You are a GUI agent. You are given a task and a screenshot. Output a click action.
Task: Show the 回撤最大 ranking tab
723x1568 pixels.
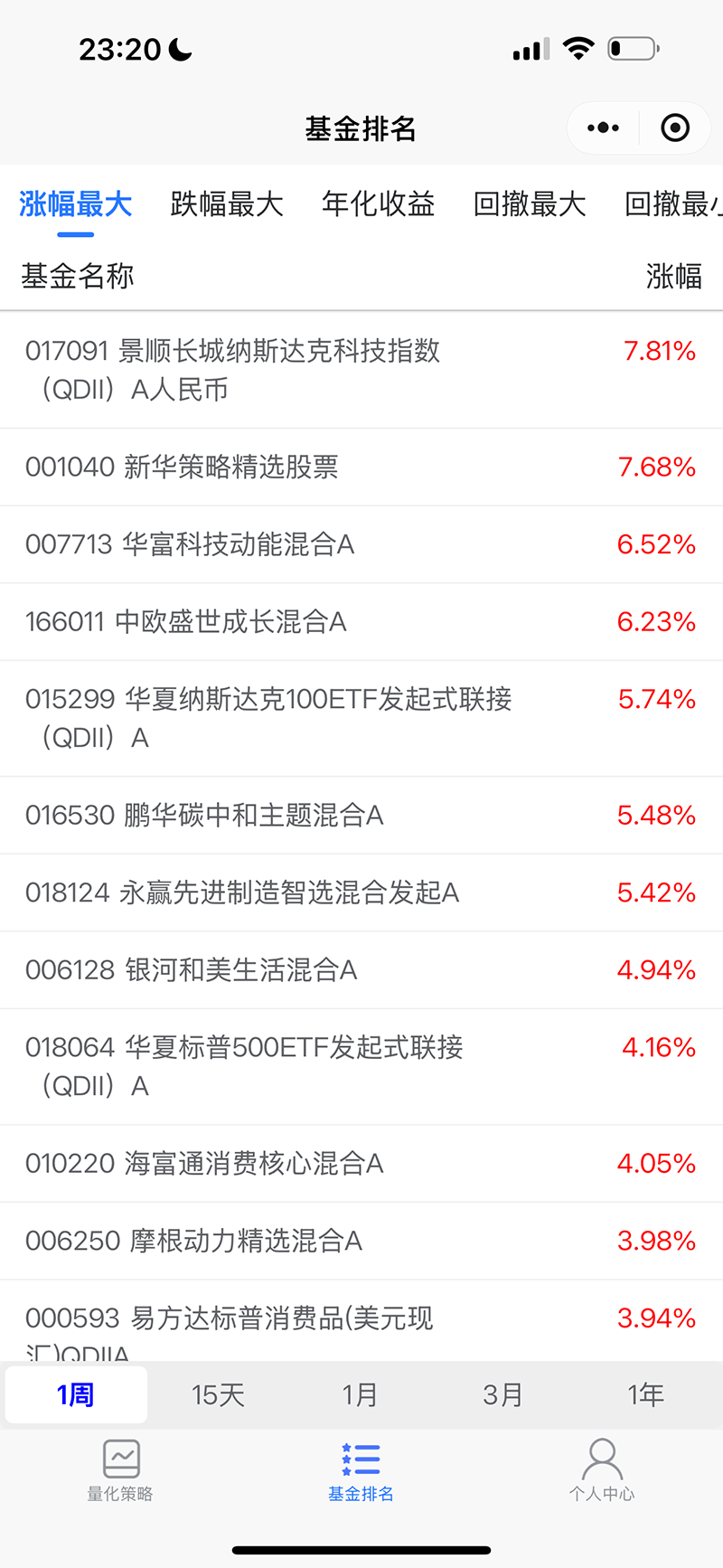click(530, 204)
